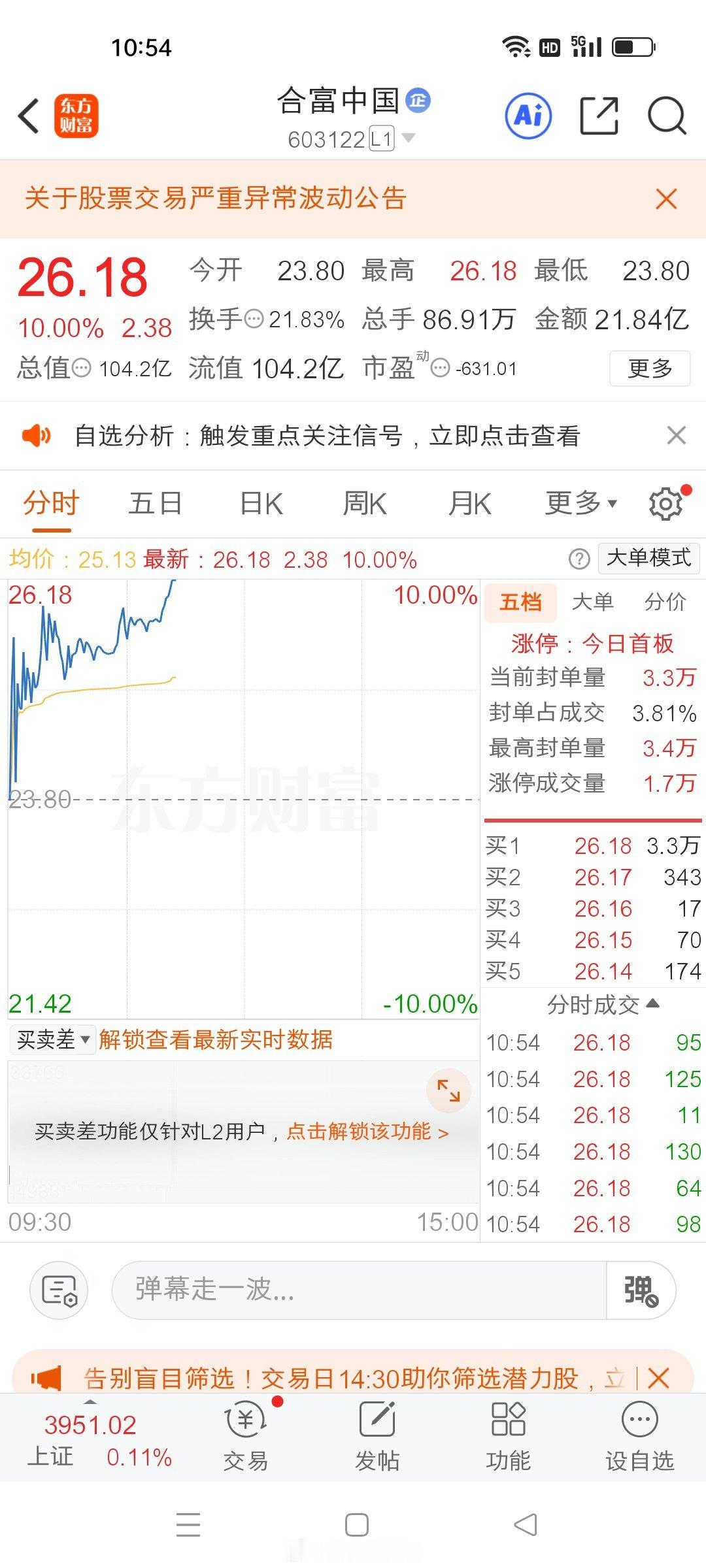The image size is (706, 1568).
Task: Go back with the top-left arrow
Action: point(29,116)
